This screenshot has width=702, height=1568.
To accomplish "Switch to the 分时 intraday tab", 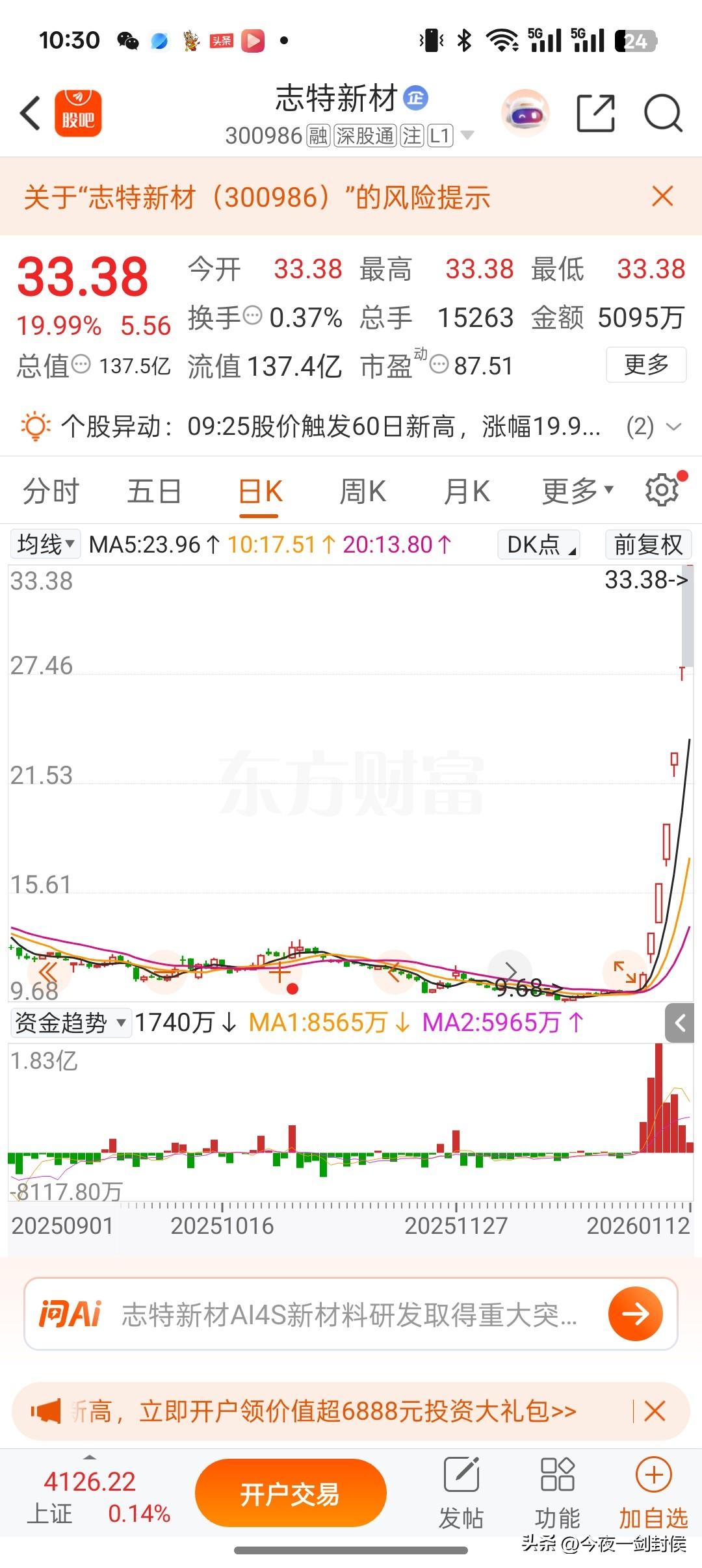I will point(51,491).
